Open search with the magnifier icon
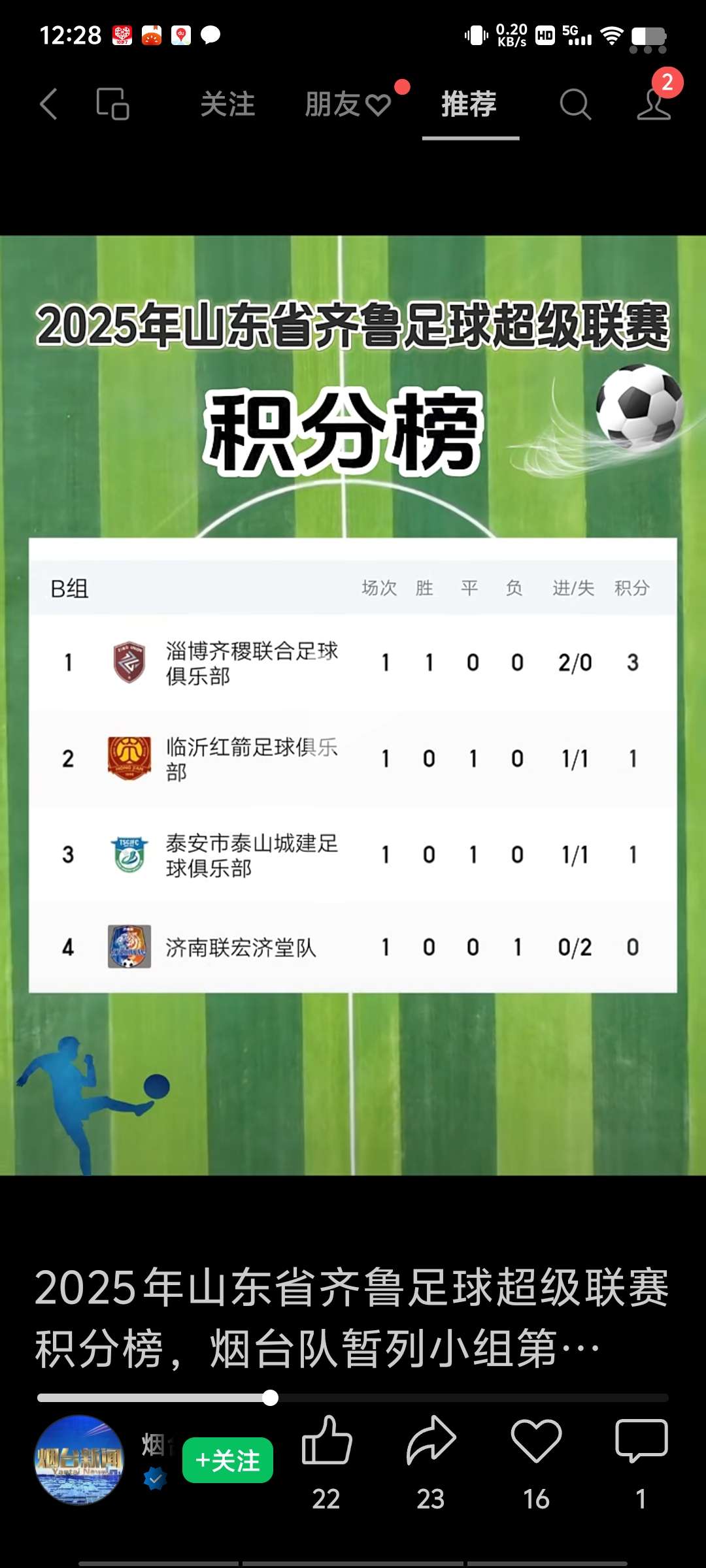The width and height of the screenshot is (706, 1568). (575, 104)
